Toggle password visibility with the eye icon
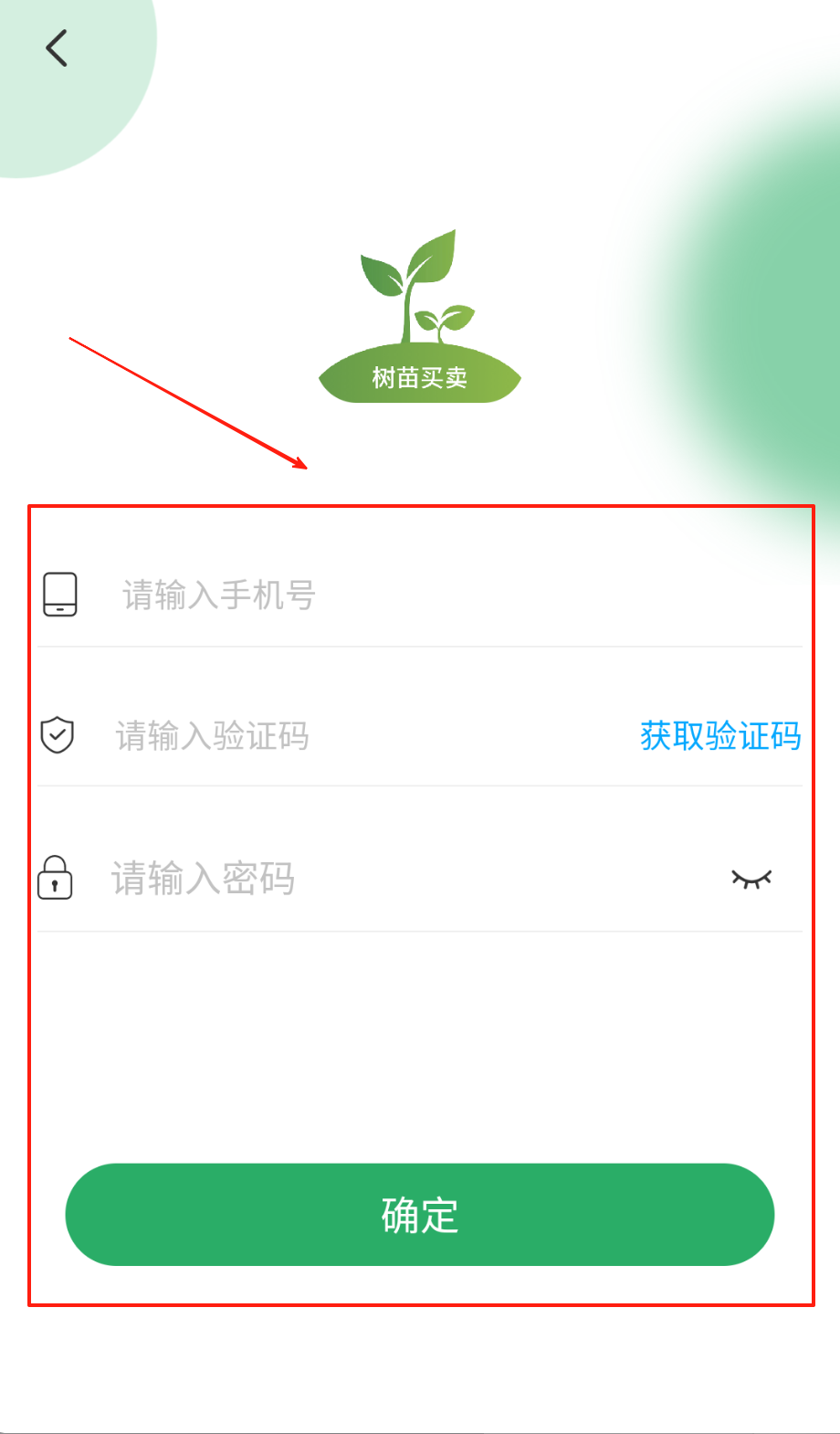Viewport: 840px width, 1434px height. 751,879
